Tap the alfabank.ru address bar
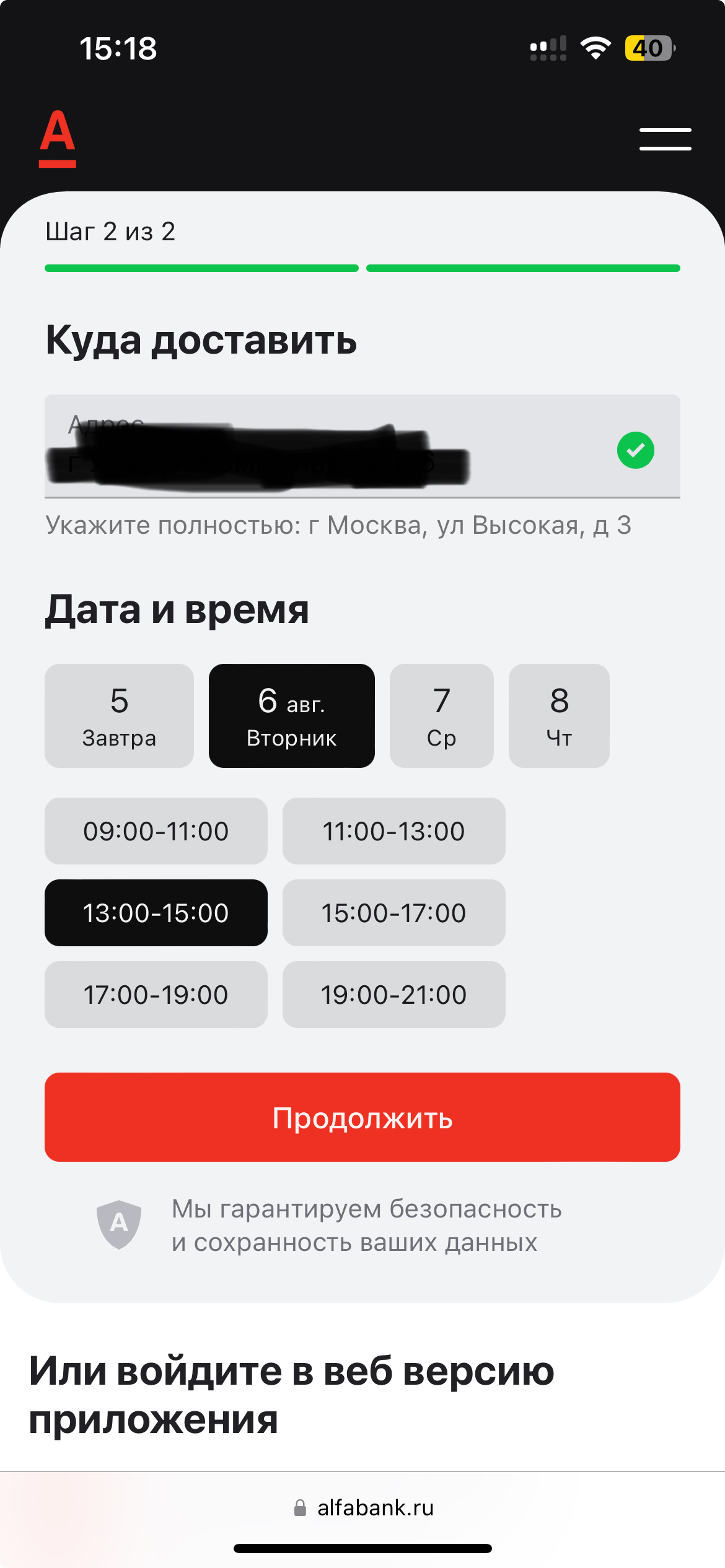The height and width of the screenshot is (1568, 725). pos(364,1508)
